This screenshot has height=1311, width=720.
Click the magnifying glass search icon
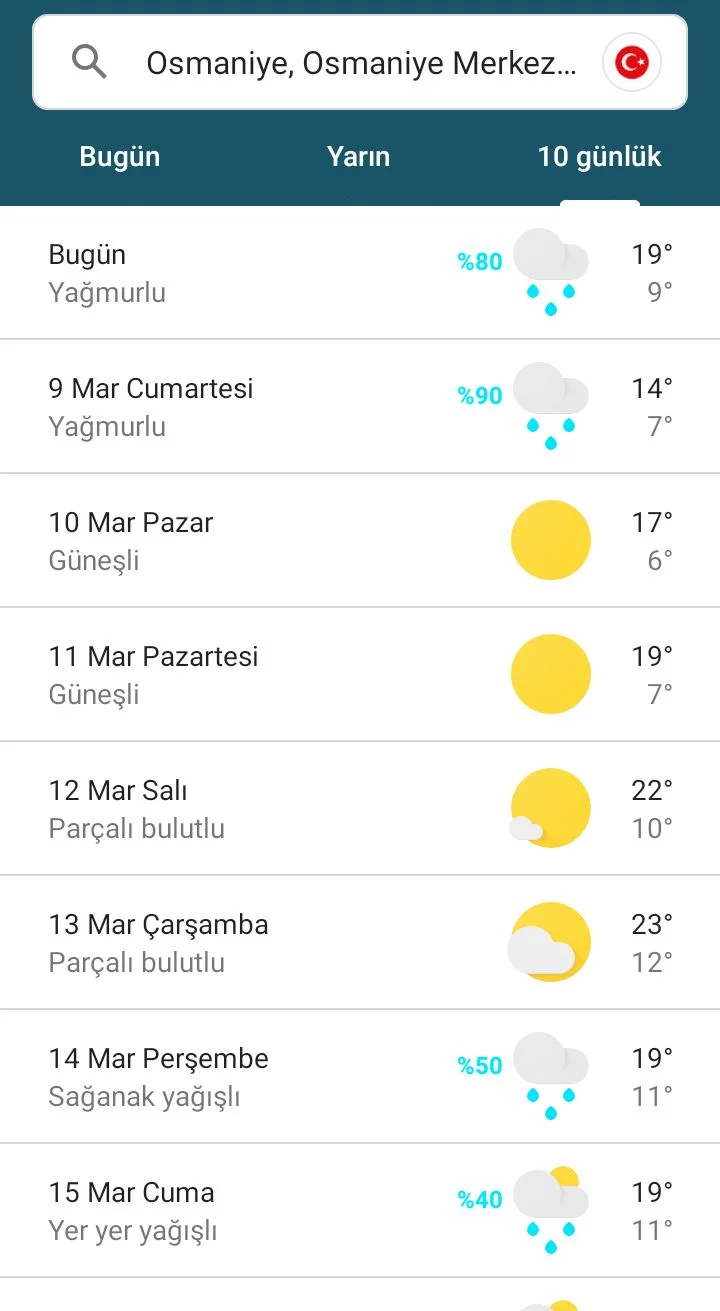[x=88, y=61]
